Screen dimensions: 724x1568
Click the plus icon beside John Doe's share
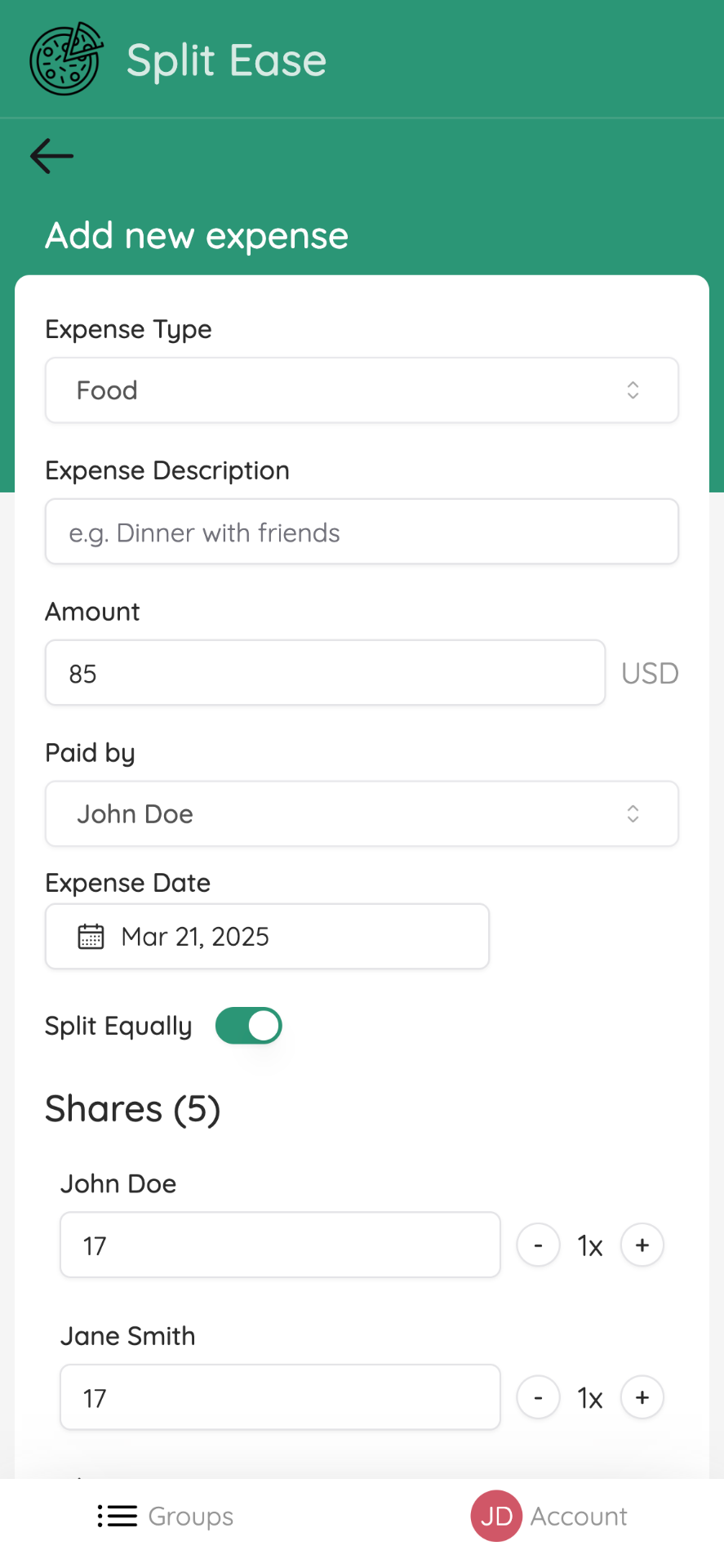click(642, 1245)
